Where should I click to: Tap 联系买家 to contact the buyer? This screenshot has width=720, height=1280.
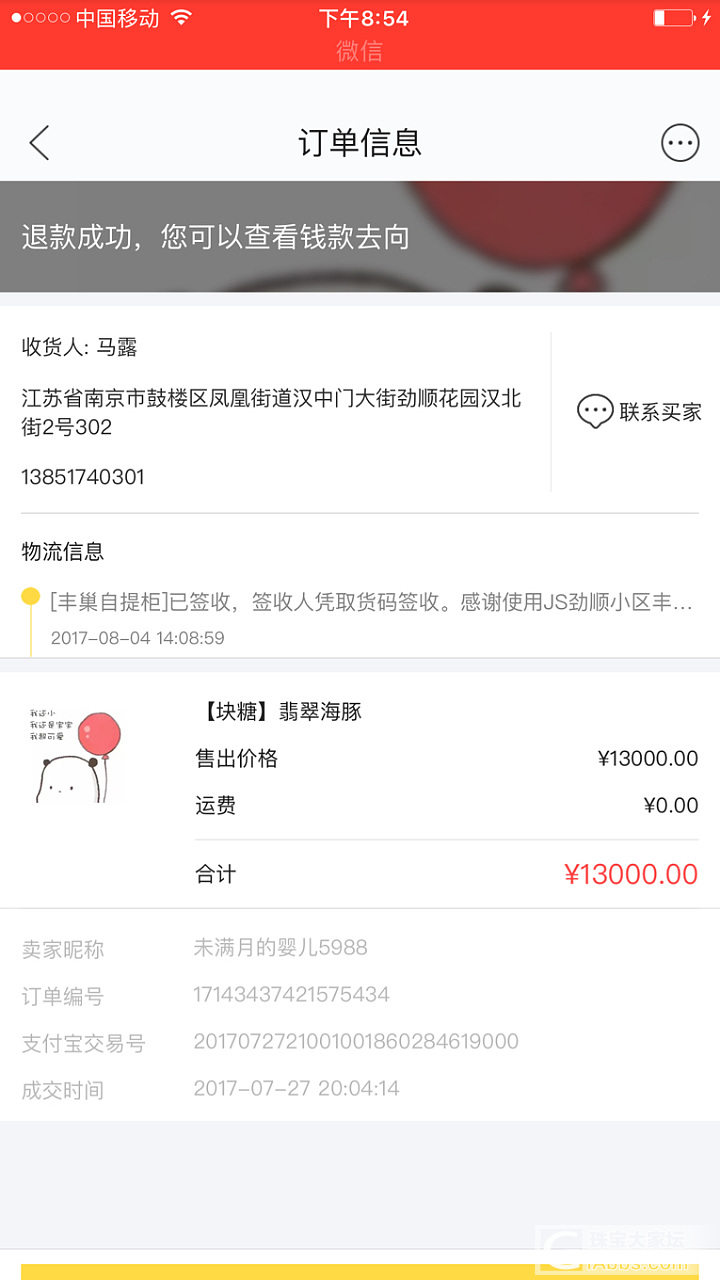[x=640, y=411]
